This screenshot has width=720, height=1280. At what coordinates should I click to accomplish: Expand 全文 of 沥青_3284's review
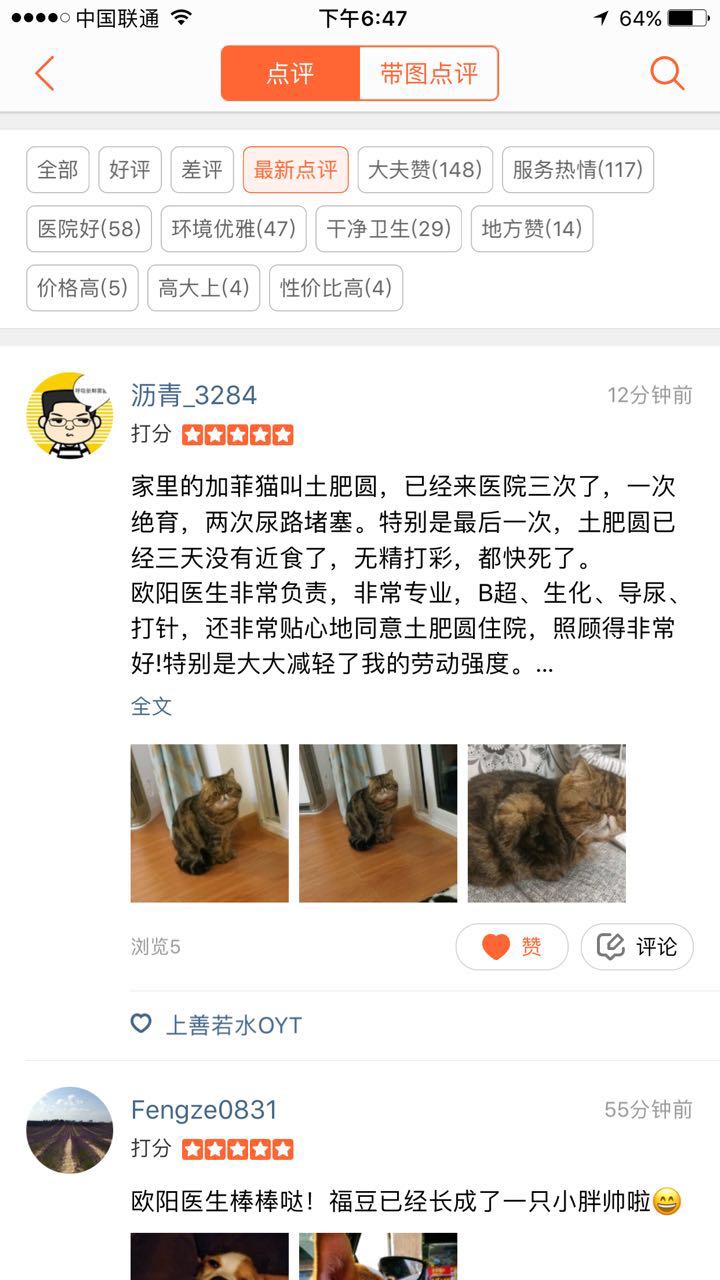point(151,706)
